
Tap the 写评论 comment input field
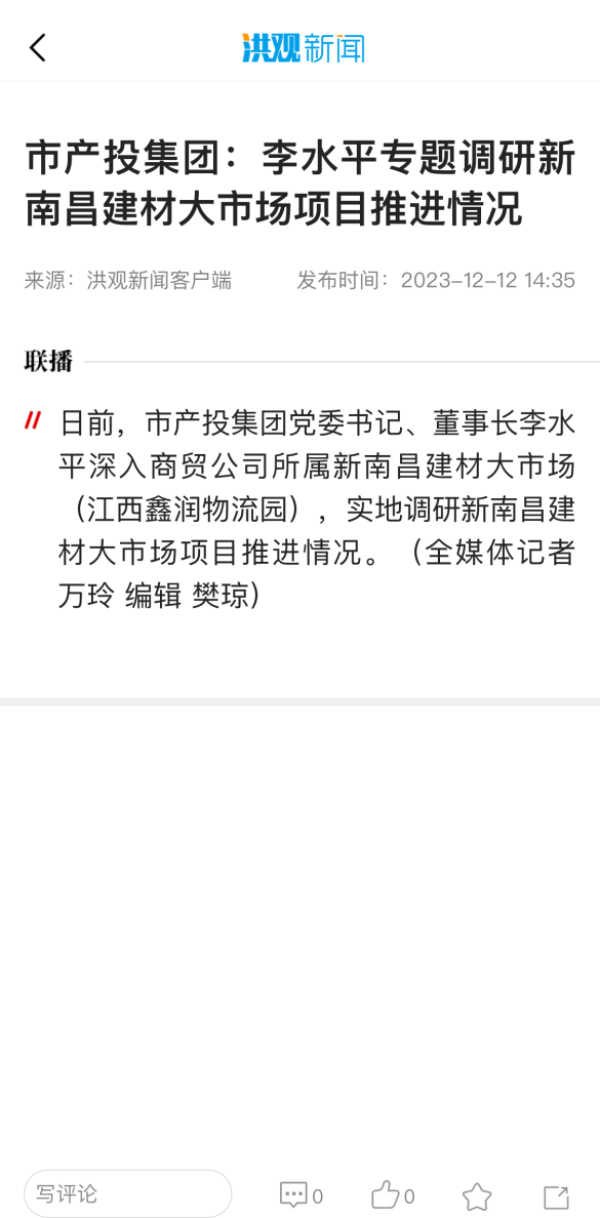pyautogui.click(x=128, y=1194)
